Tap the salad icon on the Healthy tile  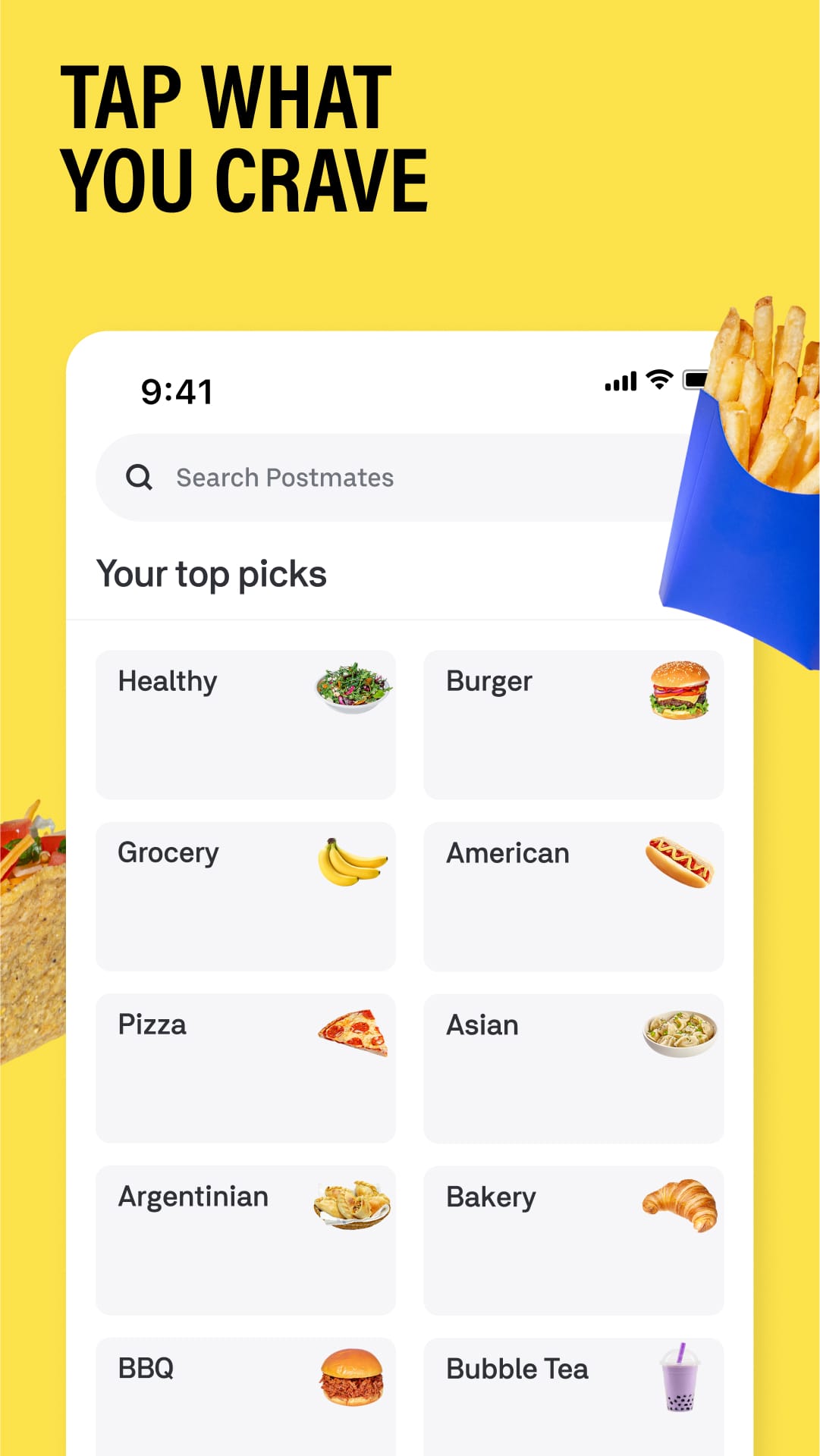(353, 686)
